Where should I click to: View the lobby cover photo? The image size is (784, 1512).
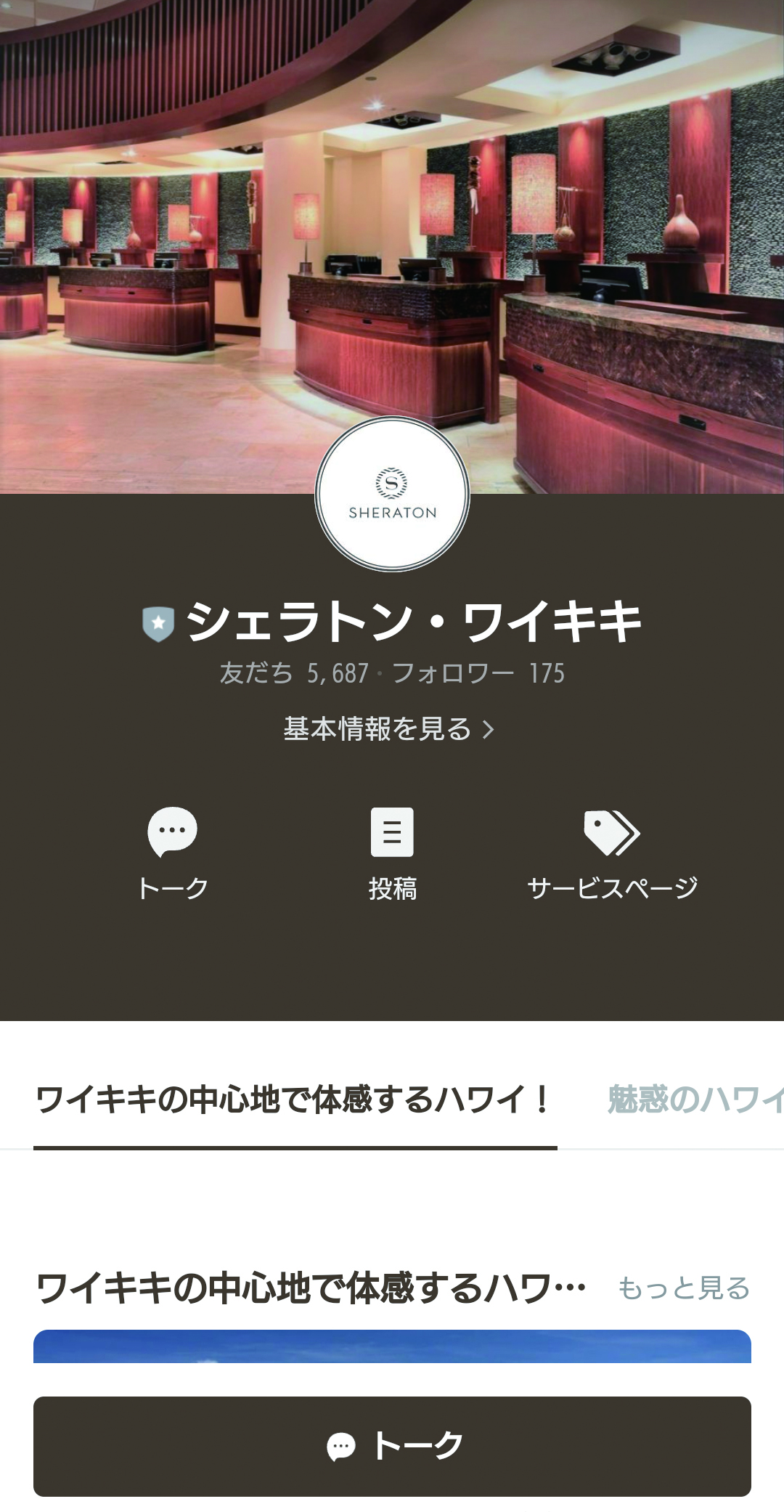pos(392,211)
